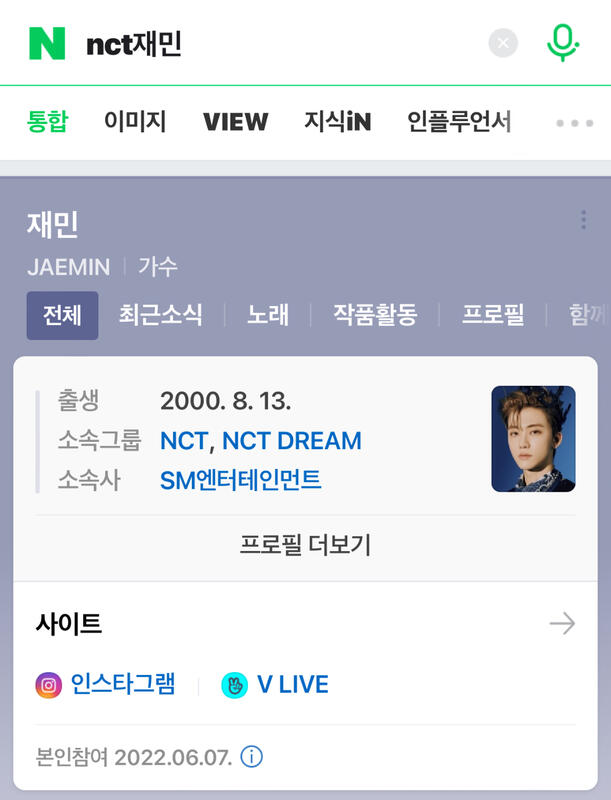Switch to the 이미지 tab
This screenshot has width=611, height=800.
tap(135, 122)
